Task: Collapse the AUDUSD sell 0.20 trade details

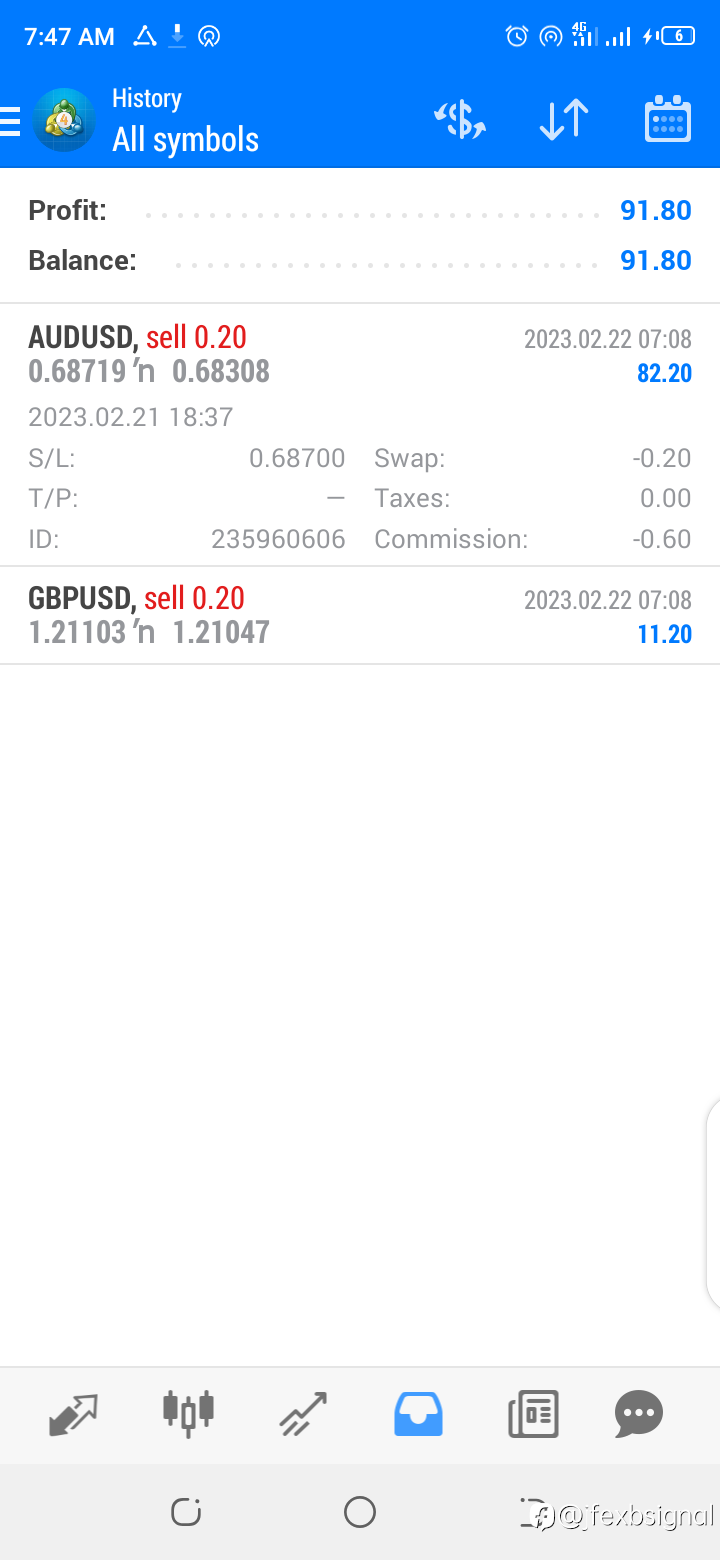Action: 360,435
